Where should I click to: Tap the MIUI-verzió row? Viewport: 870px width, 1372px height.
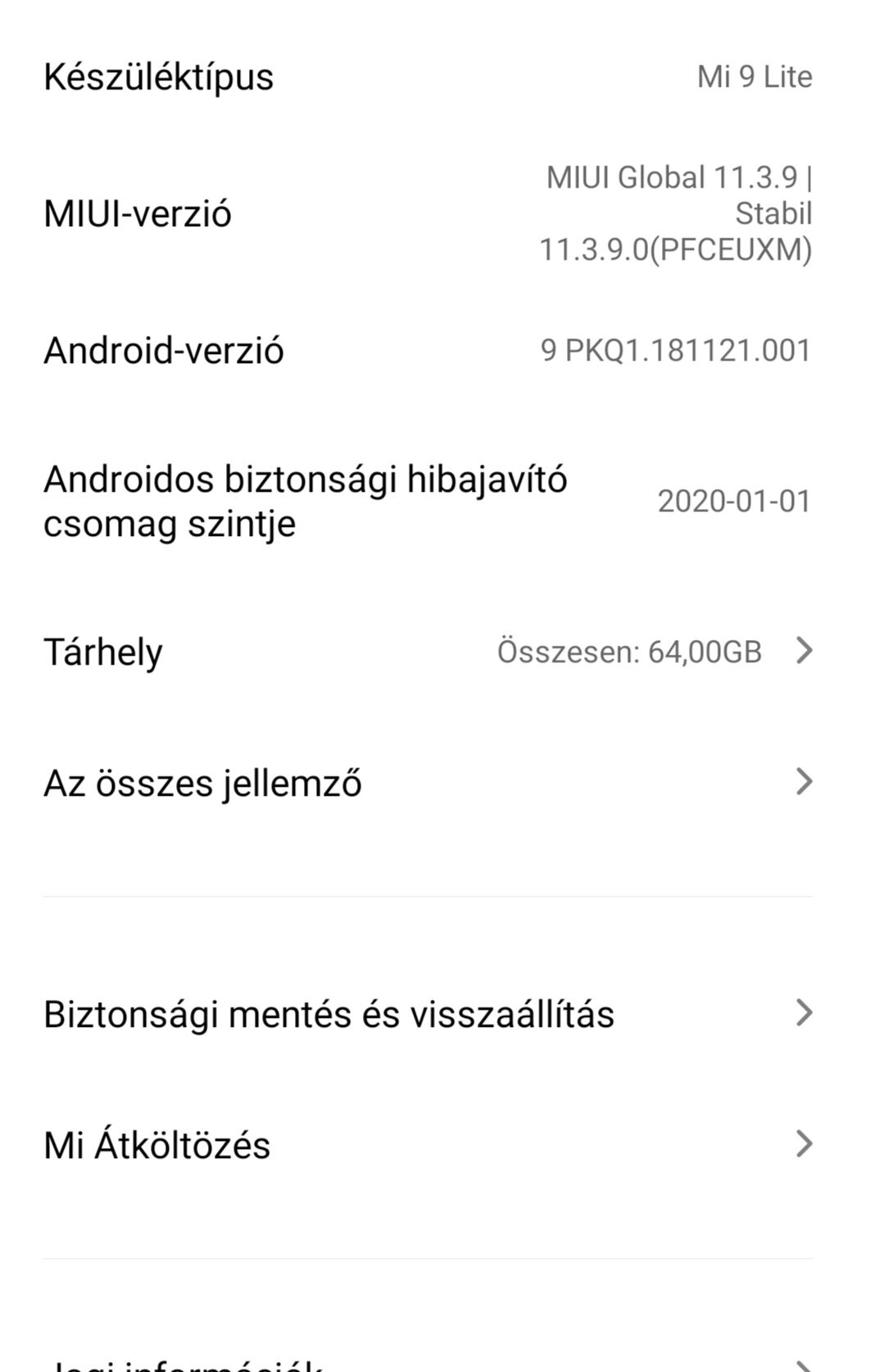[x=428, y=213]
